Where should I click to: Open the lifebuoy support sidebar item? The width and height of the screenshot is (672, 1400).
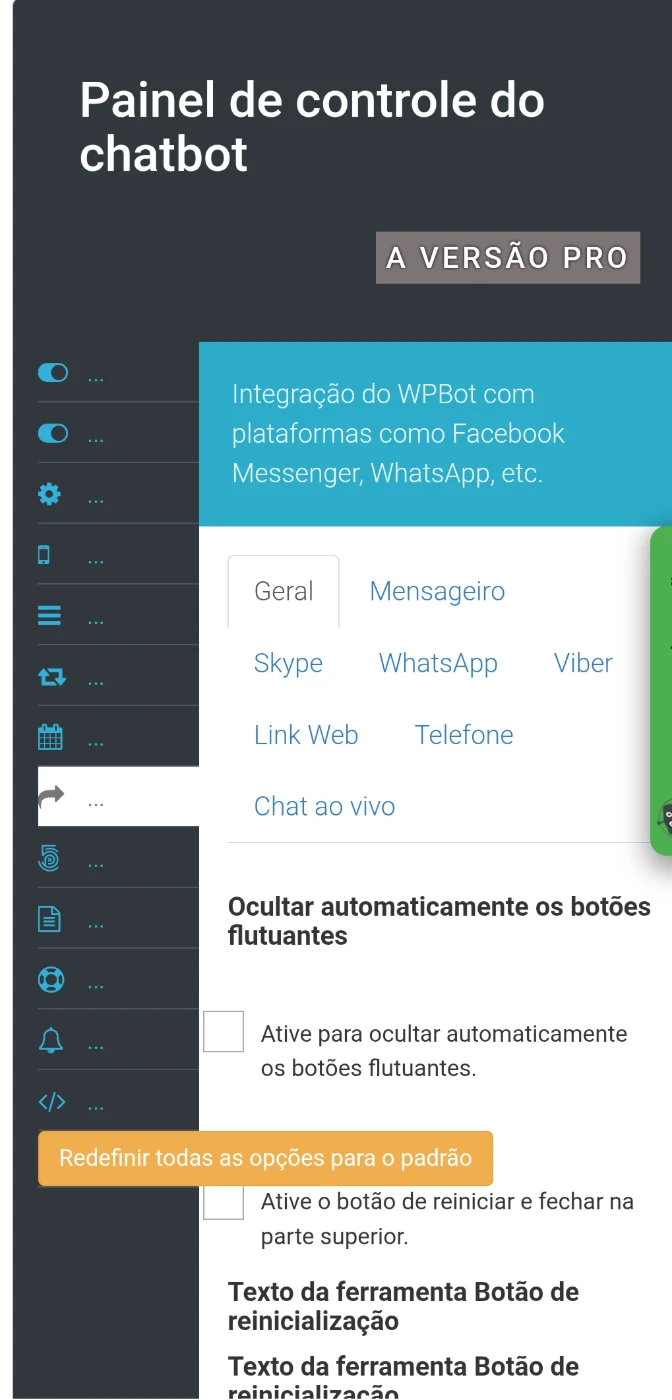coord(50,980)
